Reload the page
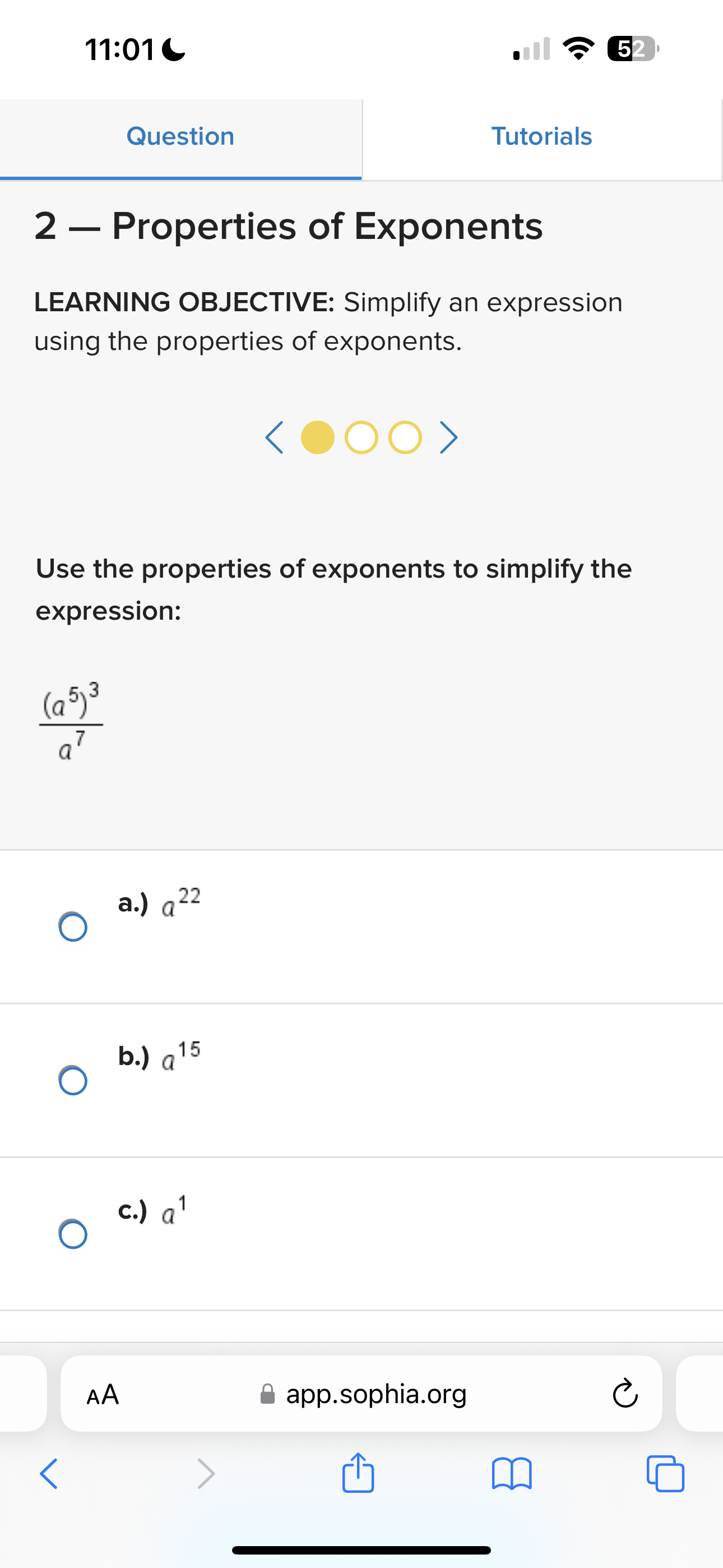Viewport: 723px width, 1568px height. tap(625, 1394)
